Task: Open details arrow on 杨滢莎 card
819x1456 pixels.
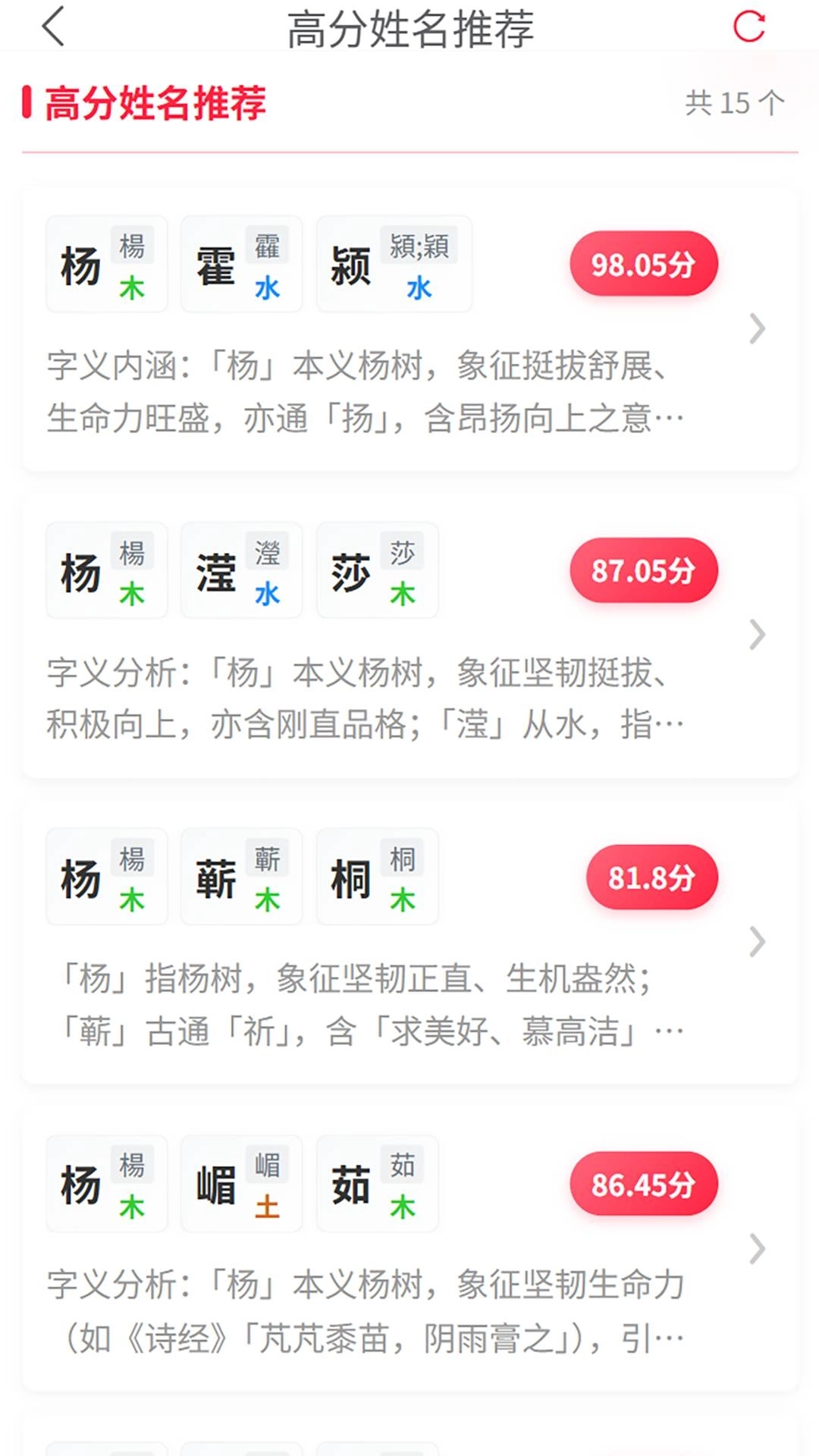Action: pos(755,635)
